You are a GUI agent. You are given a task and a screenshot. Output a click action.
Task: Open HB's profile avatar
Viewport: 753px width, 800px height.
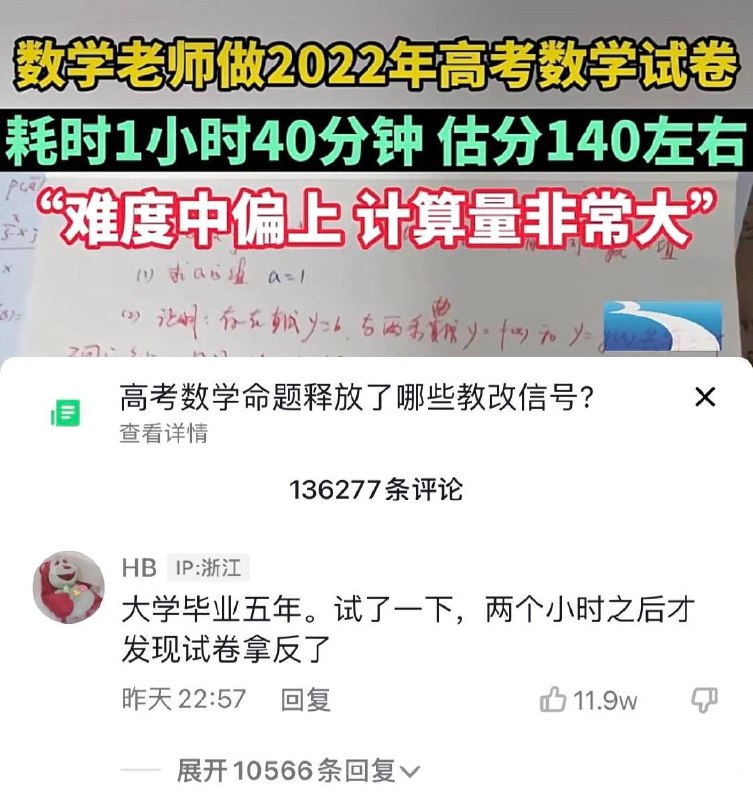[68, 587]
